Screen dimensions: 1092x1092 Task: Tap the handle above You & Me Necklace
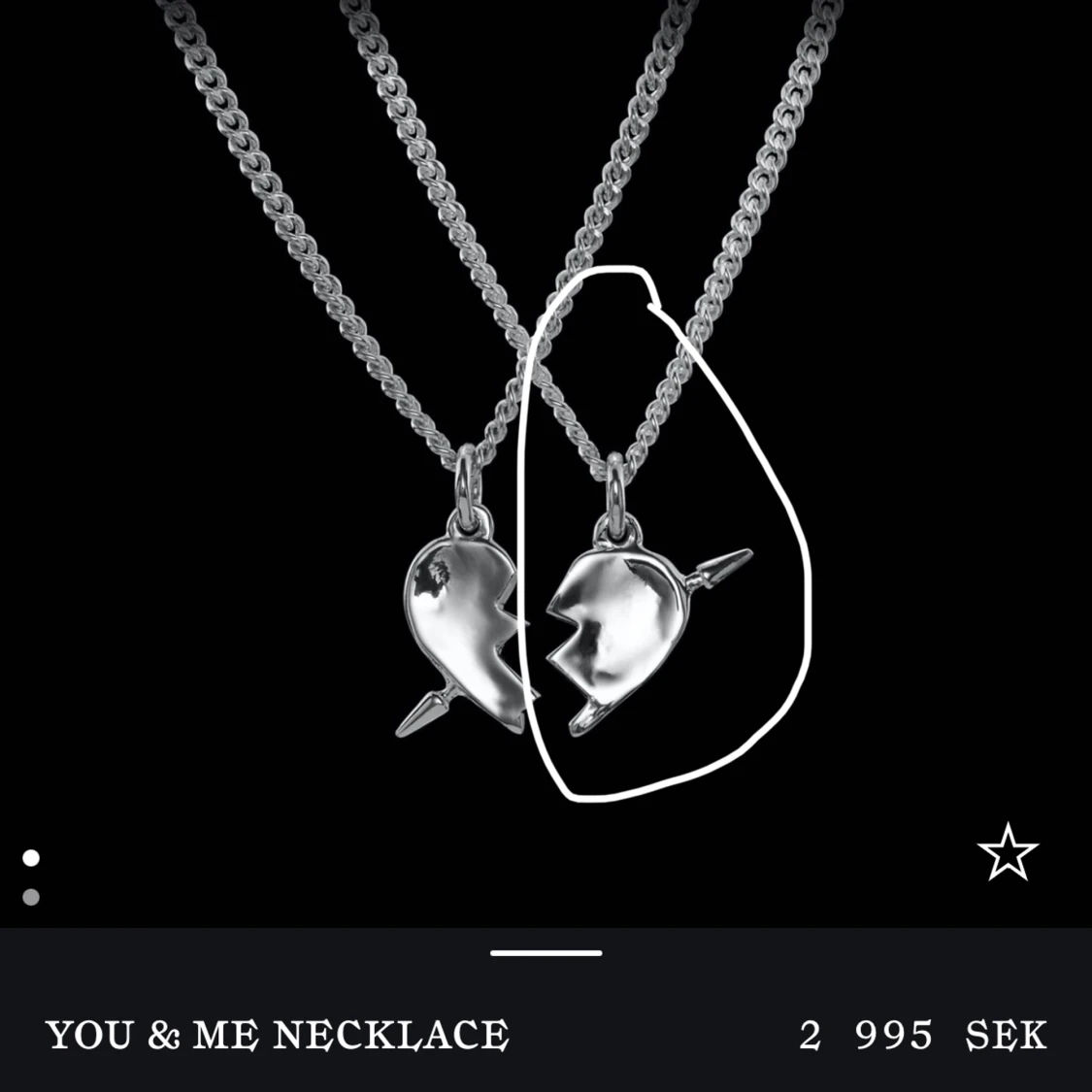(x=546, y=953)
